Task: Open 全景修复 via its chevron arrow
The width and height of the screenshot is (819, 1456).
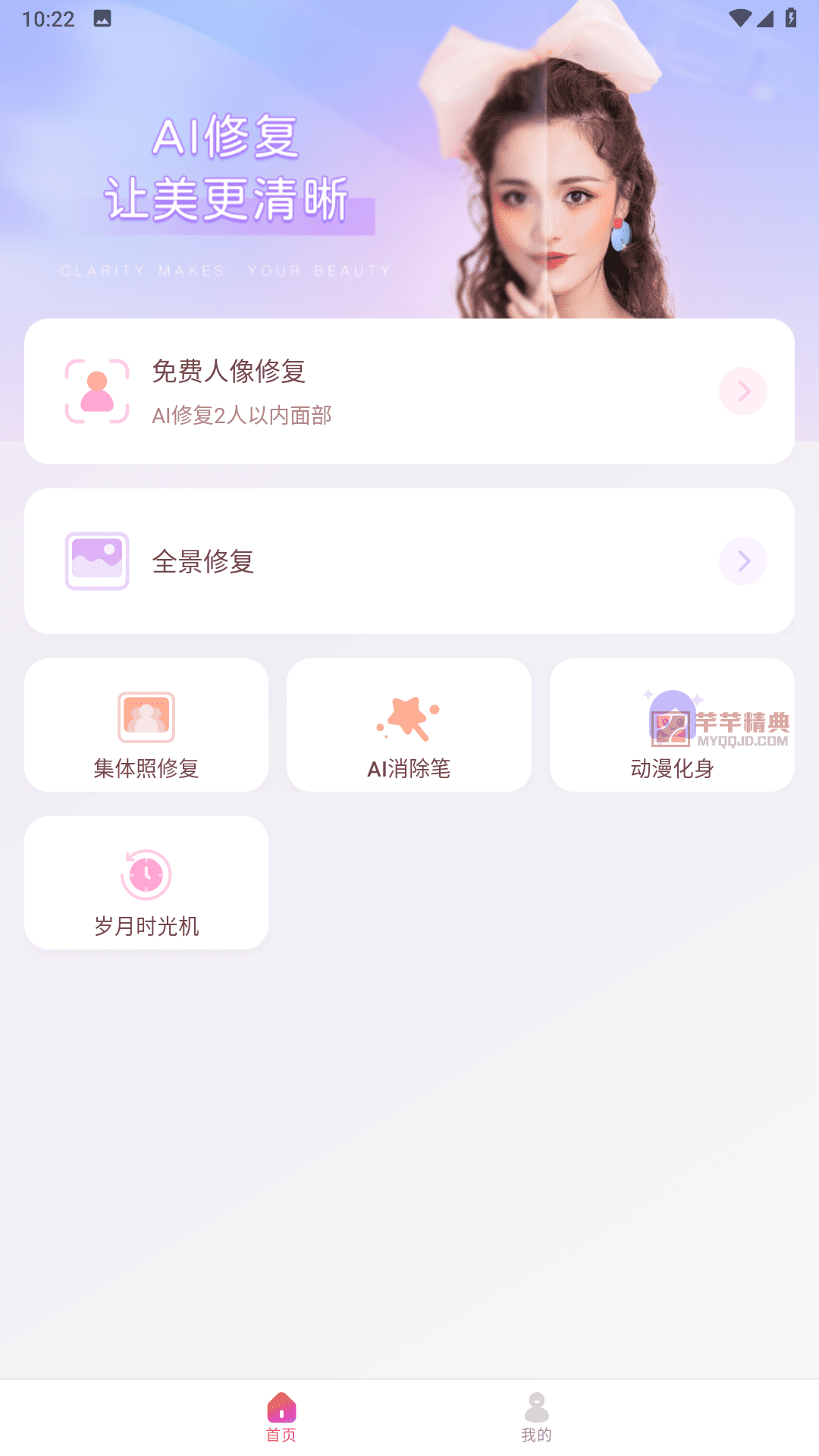Action: coord(742,560)
